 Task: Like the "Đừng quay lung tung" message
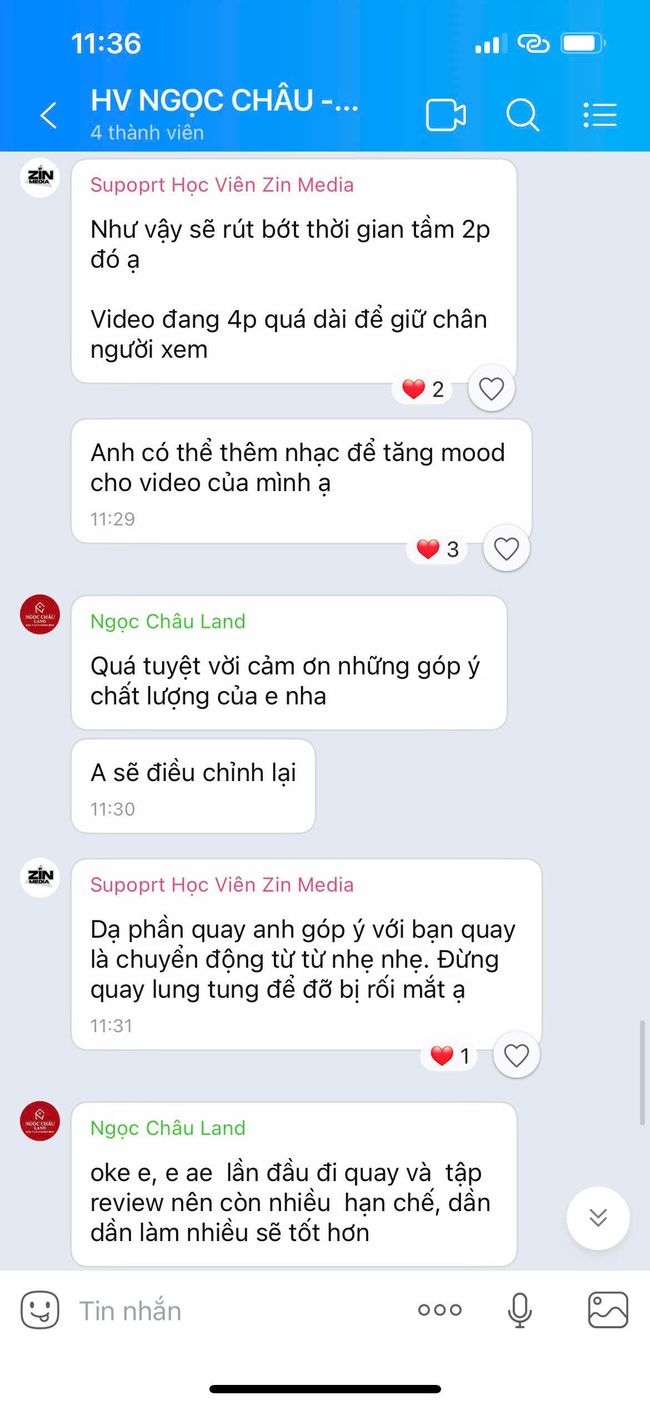516,1055
